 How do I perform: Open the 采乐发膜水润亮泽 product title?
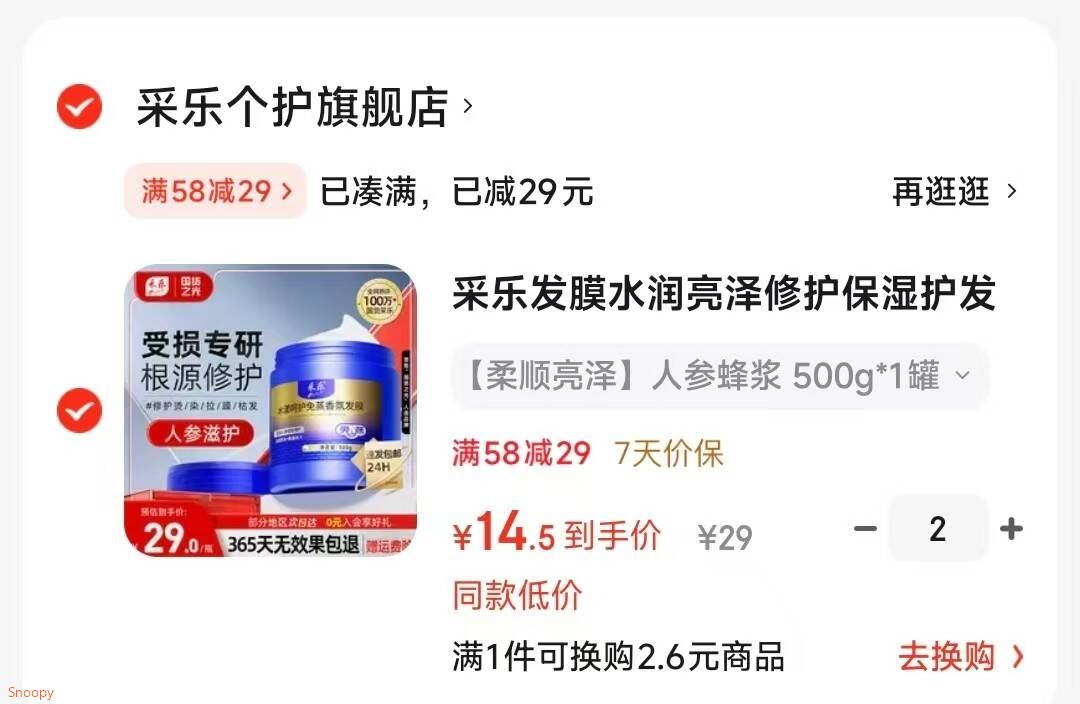(x=724, y=293)
